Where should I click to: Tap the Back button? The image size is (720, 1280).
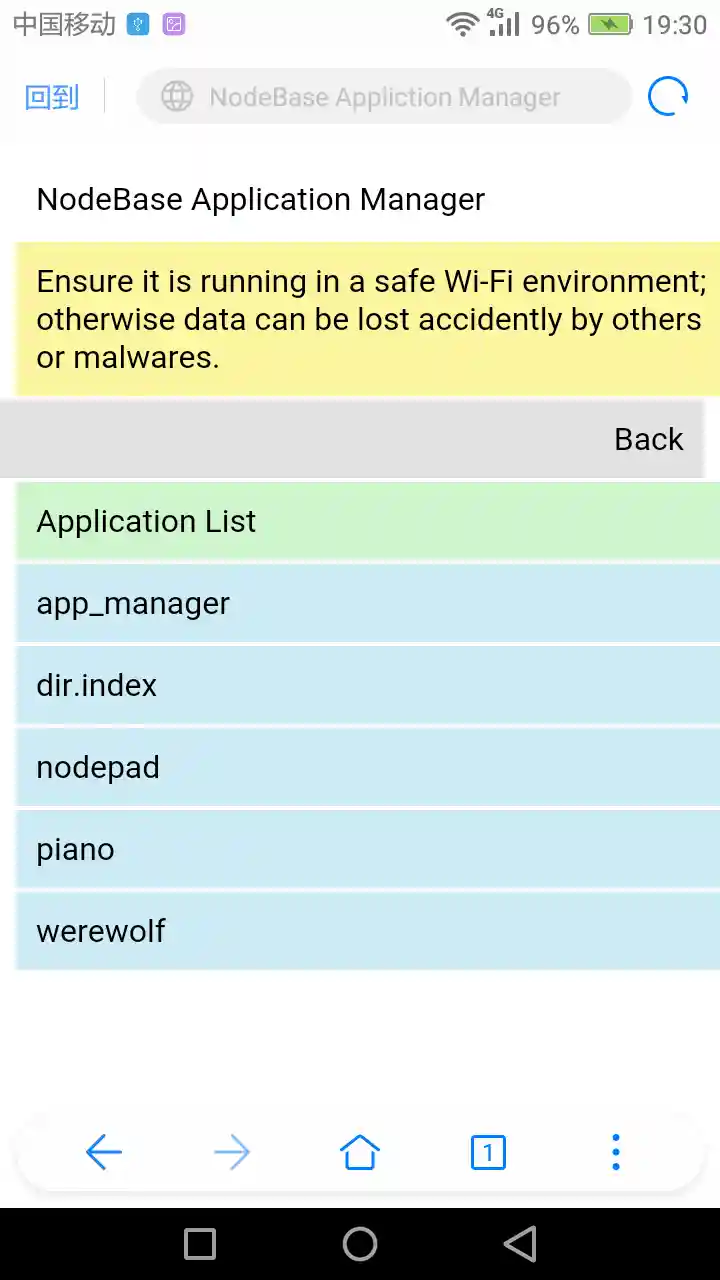648,439
